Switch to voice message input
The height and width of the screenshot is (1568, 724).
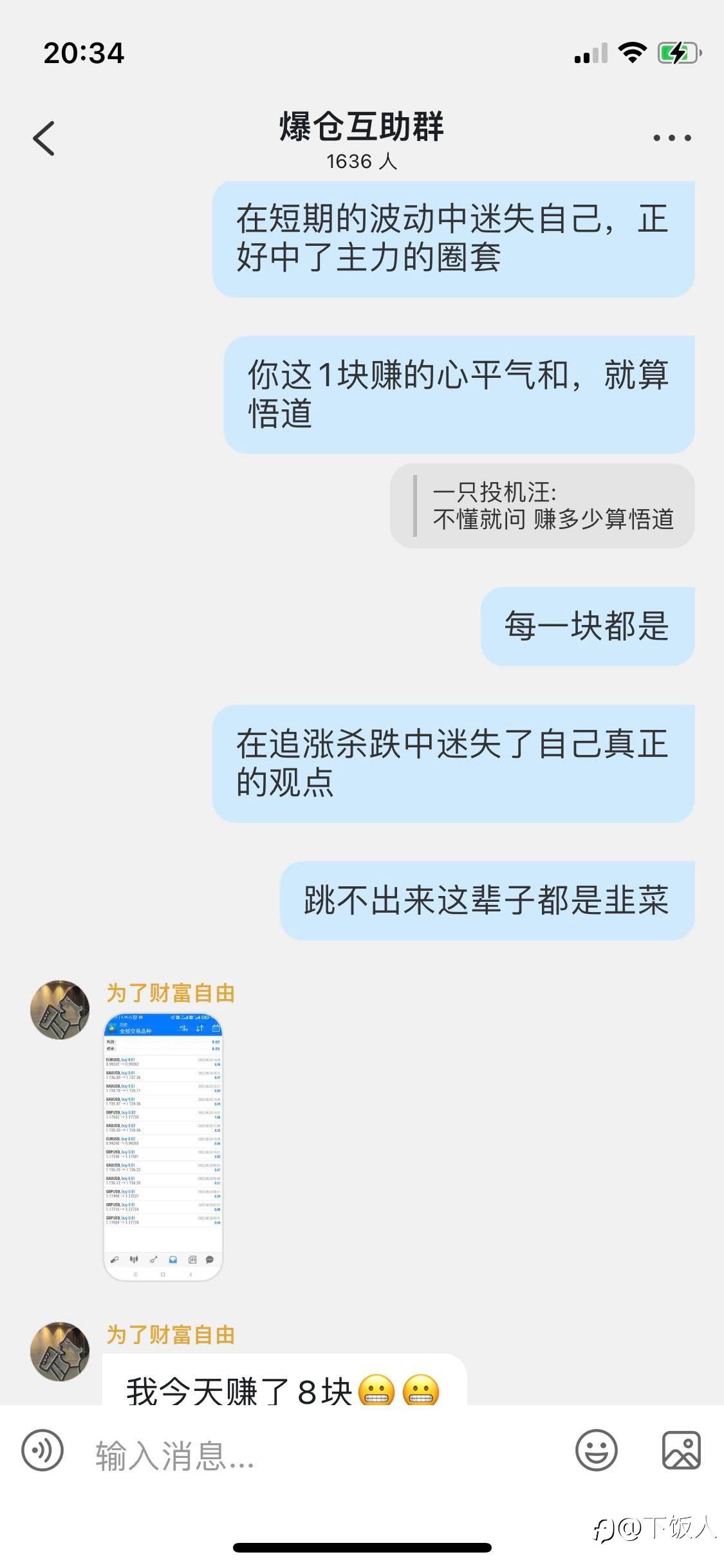42,1451
